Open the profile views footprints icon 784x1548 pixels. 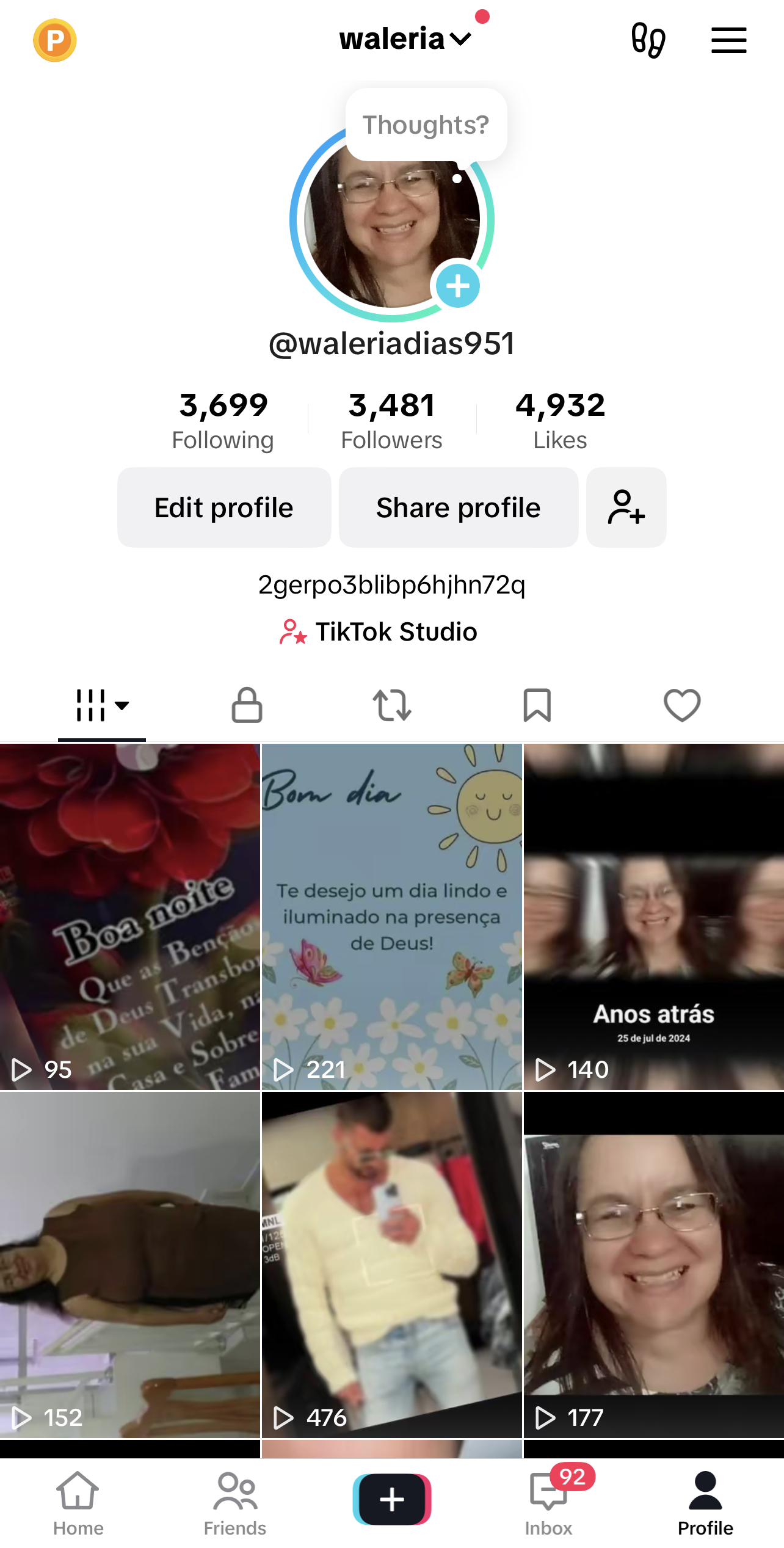point(648,40)
